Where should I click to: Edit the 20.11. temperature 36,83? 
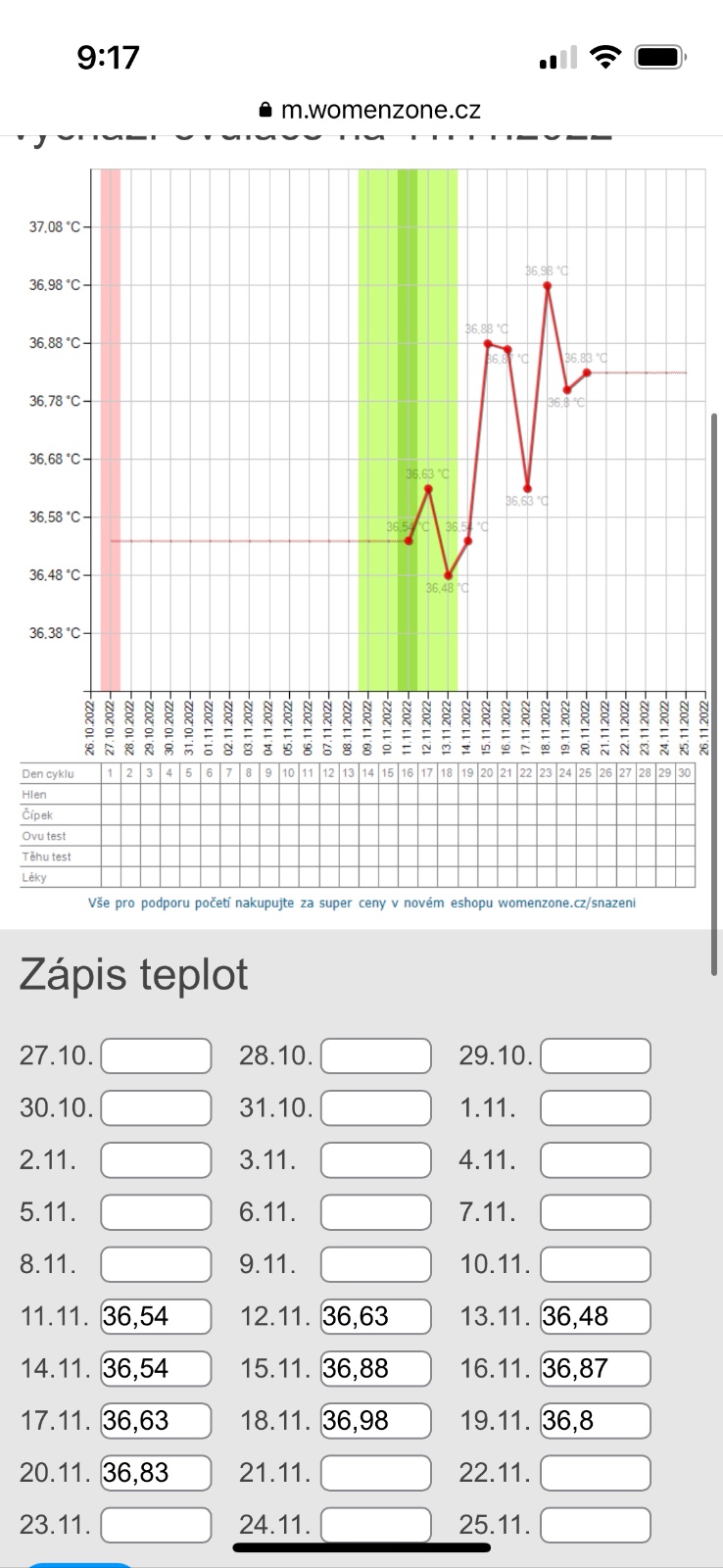tap(156, 1473)
